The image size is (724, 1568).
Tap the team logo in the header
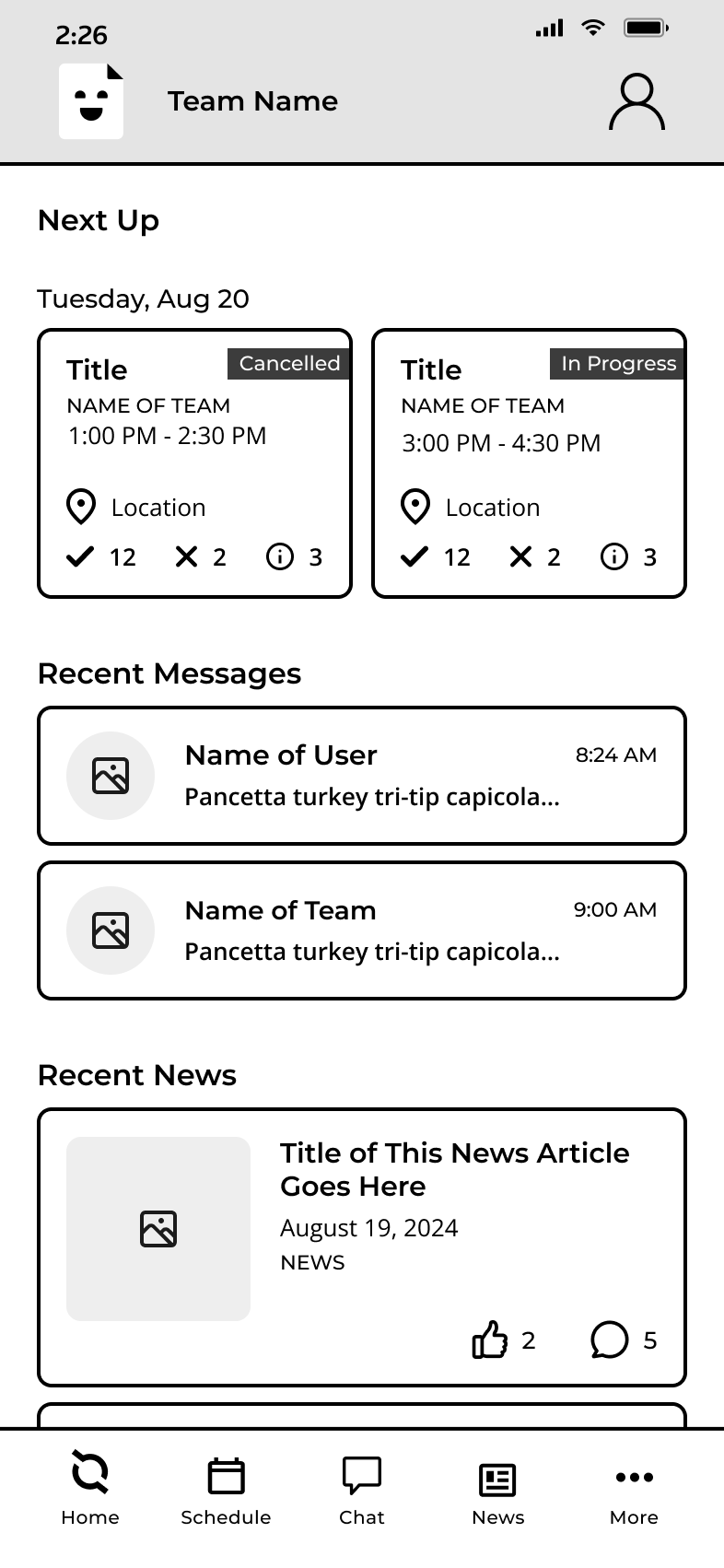click(x=91, y=101)
